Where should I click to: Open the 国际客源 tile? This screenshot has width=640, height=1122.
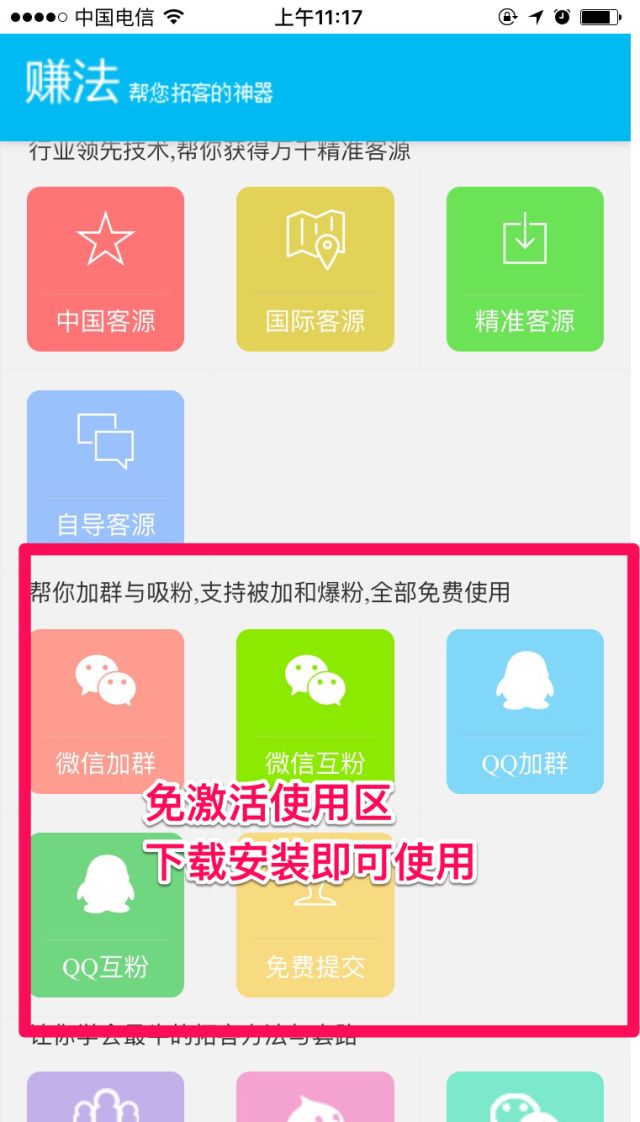point(315,269)
